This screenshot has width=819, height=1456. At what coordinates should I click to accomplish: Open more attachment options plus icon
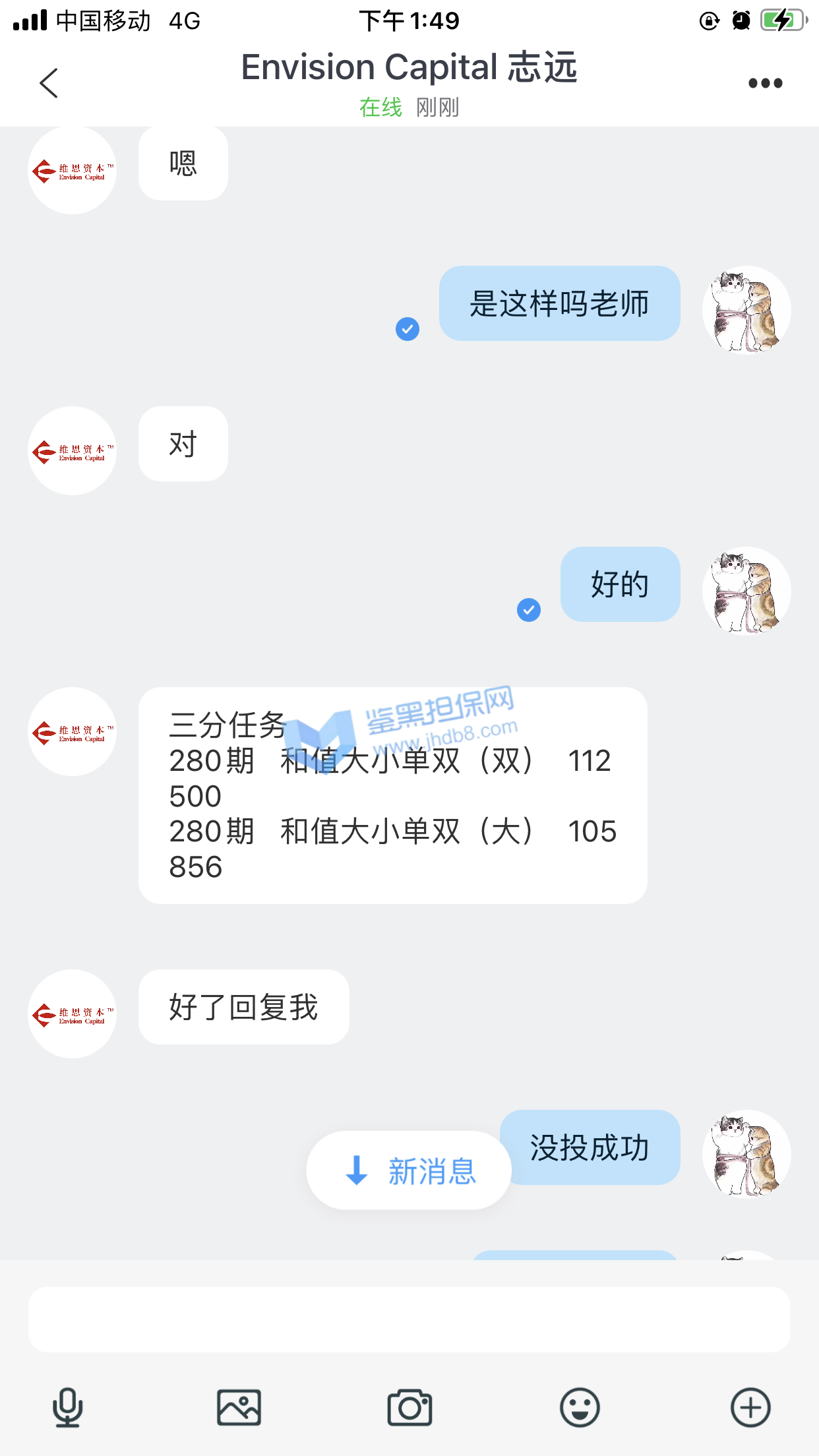tap(750, 1407)
